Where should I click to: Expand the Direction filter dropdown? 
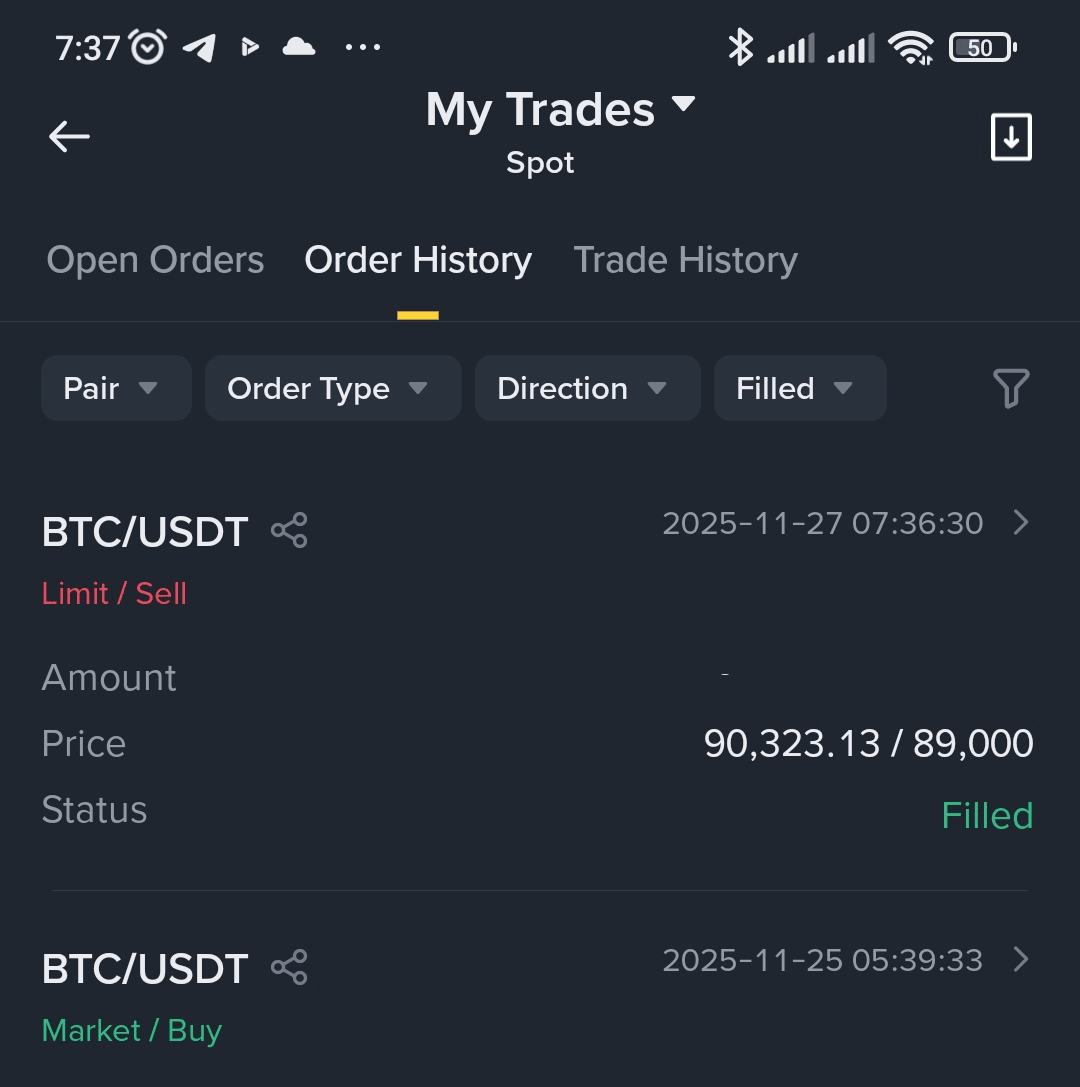pos(586,388)
